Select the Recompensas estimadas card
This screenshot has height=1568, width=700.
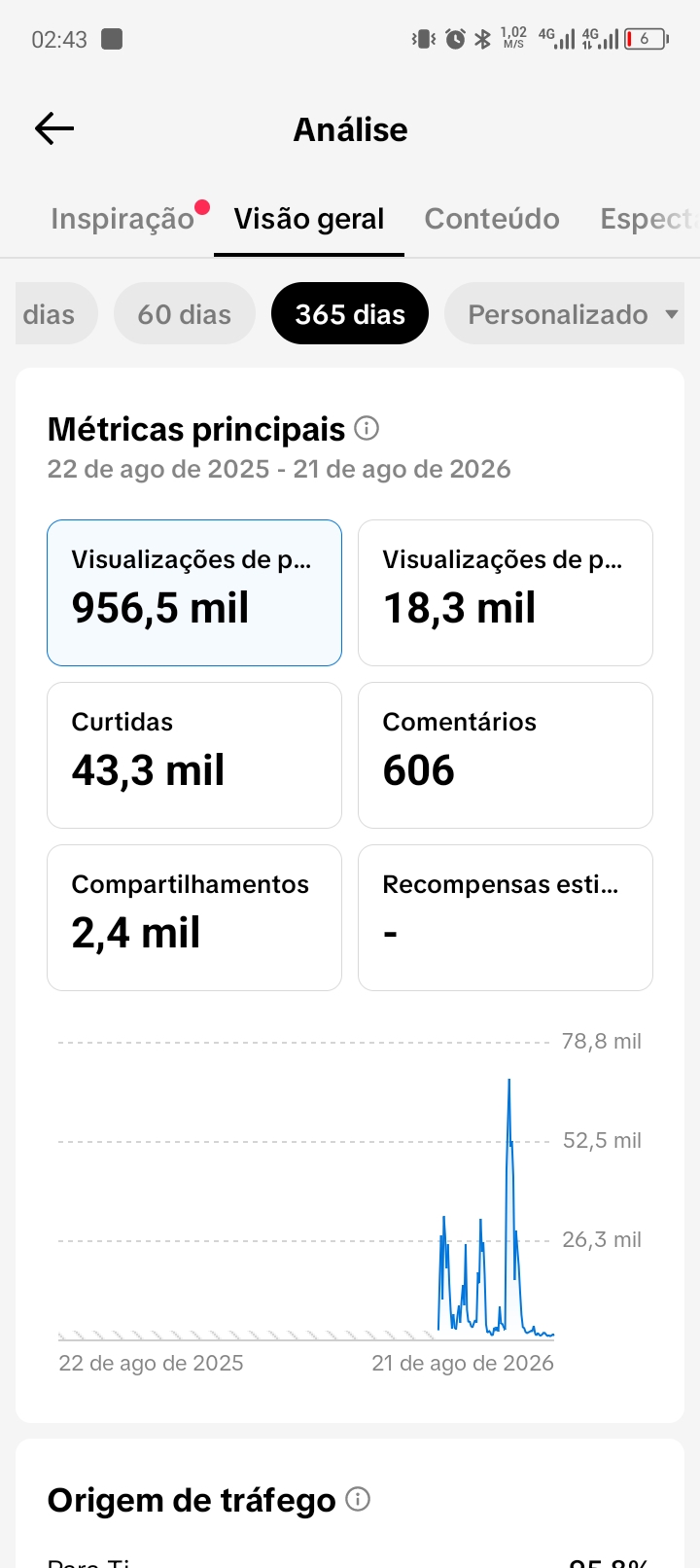tap(506, 917)
